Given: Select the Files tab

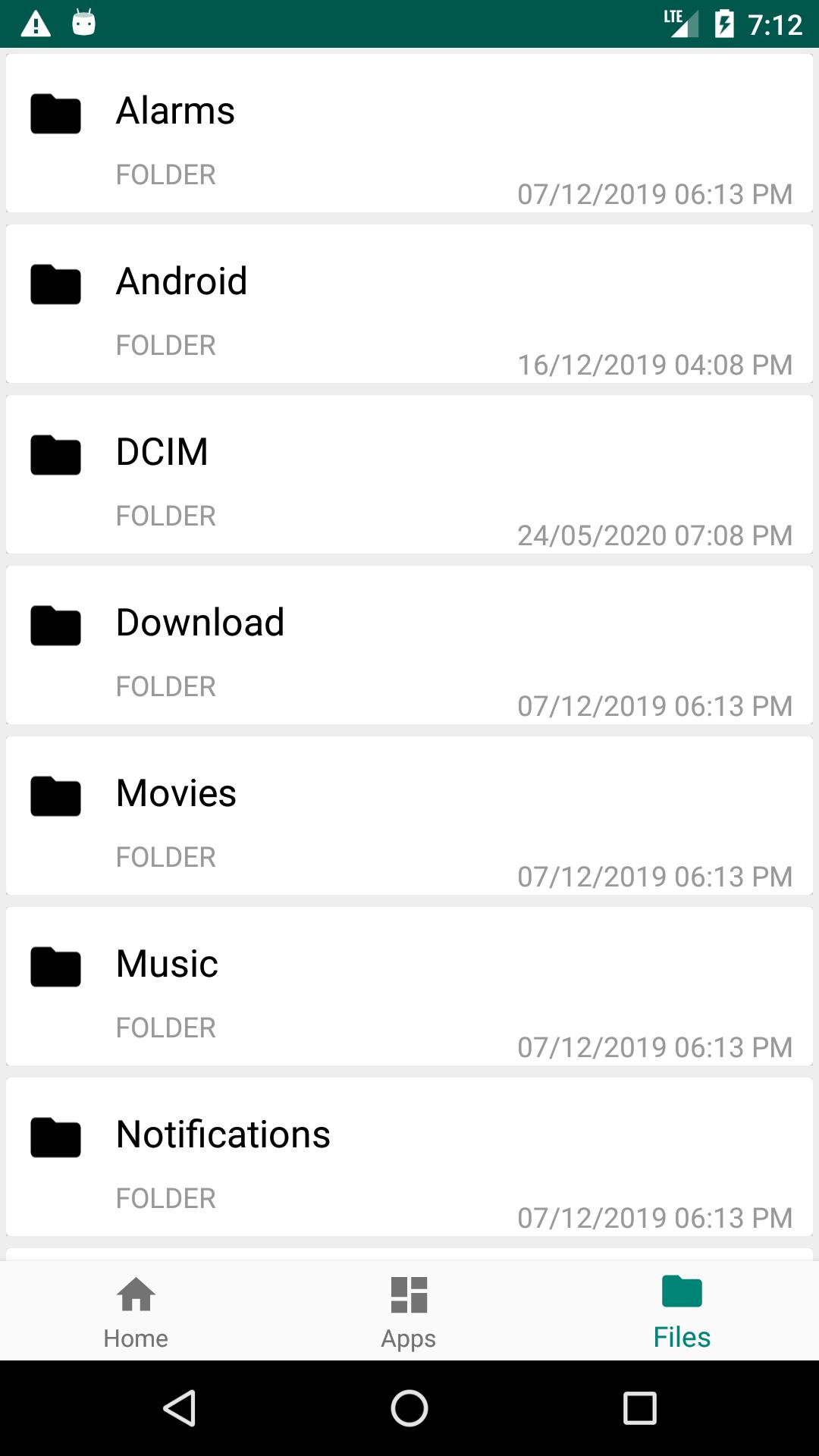Looking at the screenshot, I should tap(682, 1311).
